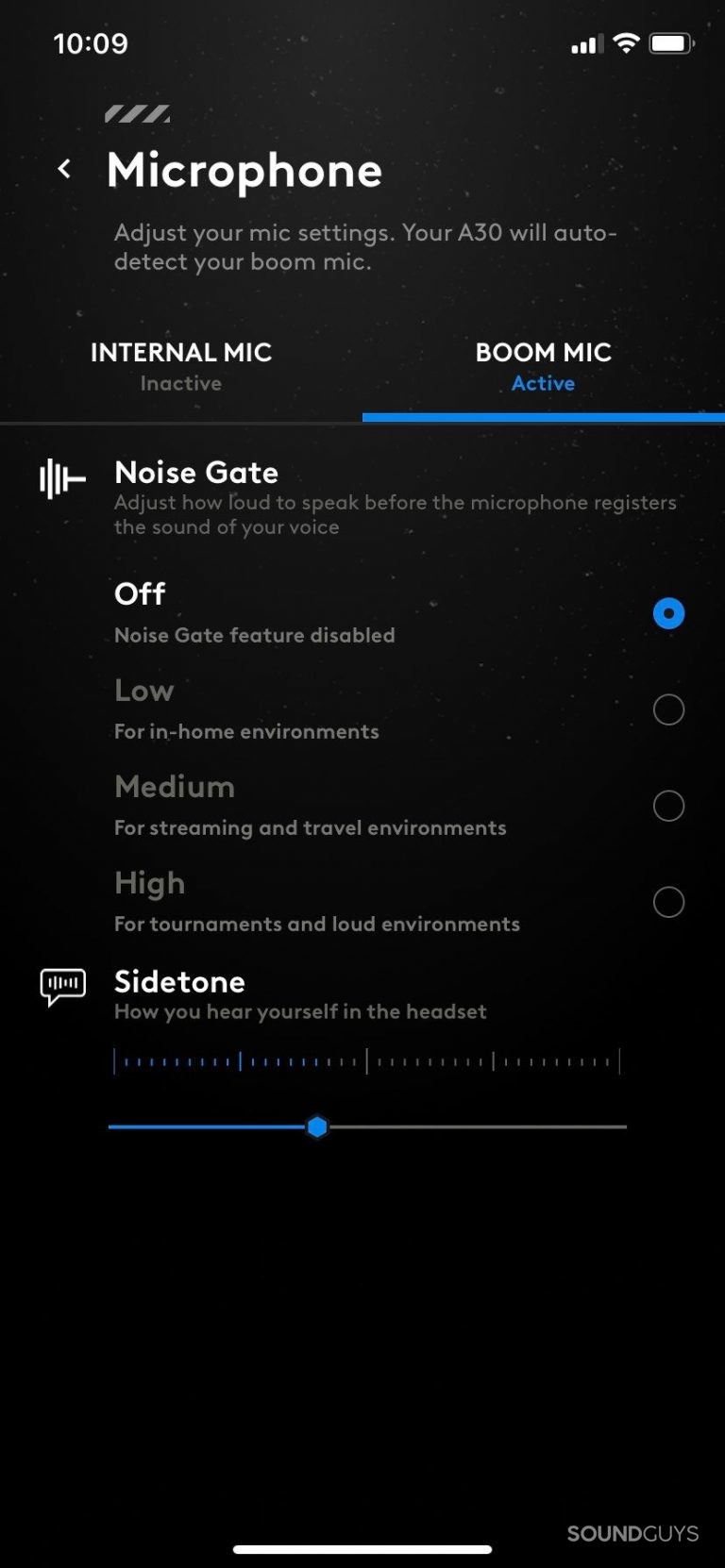725x1568 pixels.
Task: Select Noise Gate Off option
Action: [x=668, y=614]
